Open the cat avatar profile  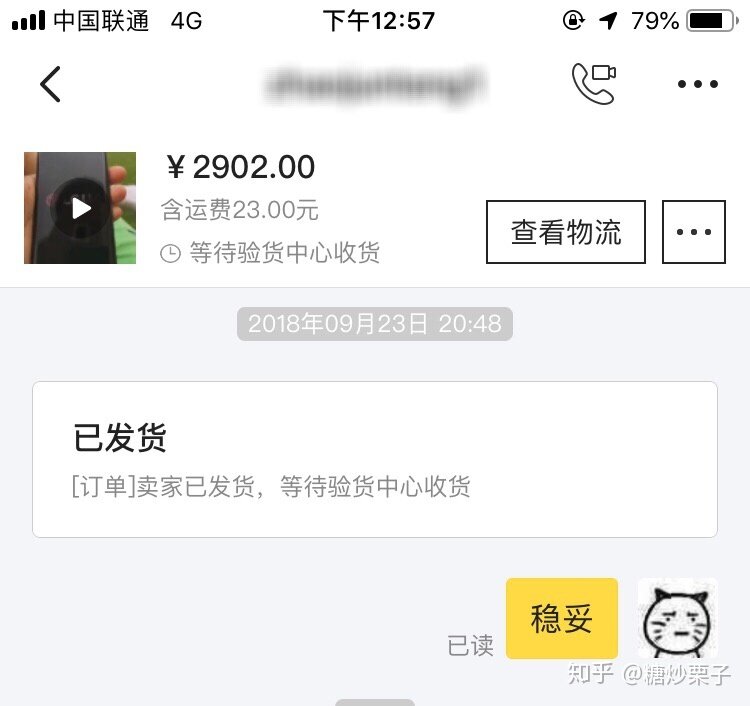[x=677, y=618]
